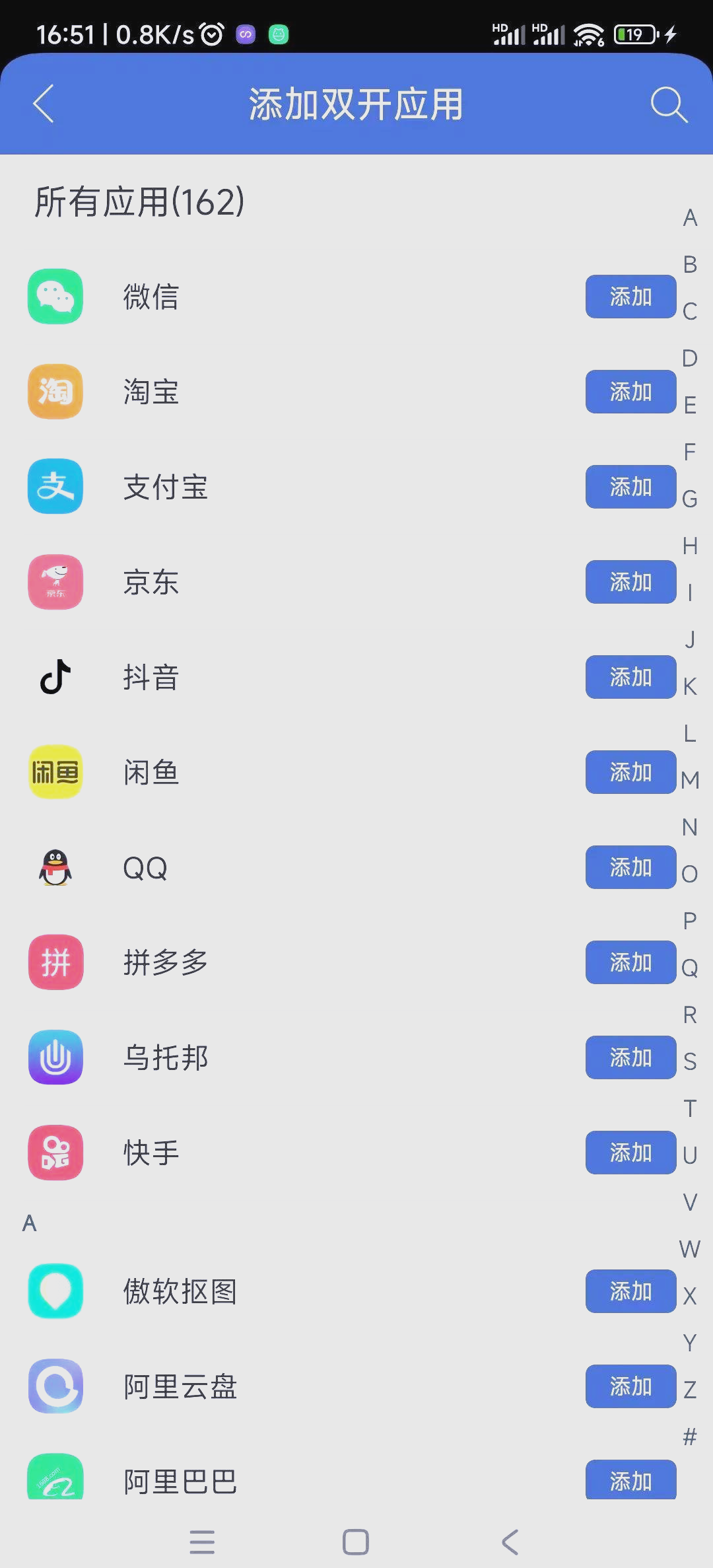Add 傲软抠图 to dual apps
The height and width of the screenshot is (1568, 713).
pyautogui.click(x=630, y=1291)
